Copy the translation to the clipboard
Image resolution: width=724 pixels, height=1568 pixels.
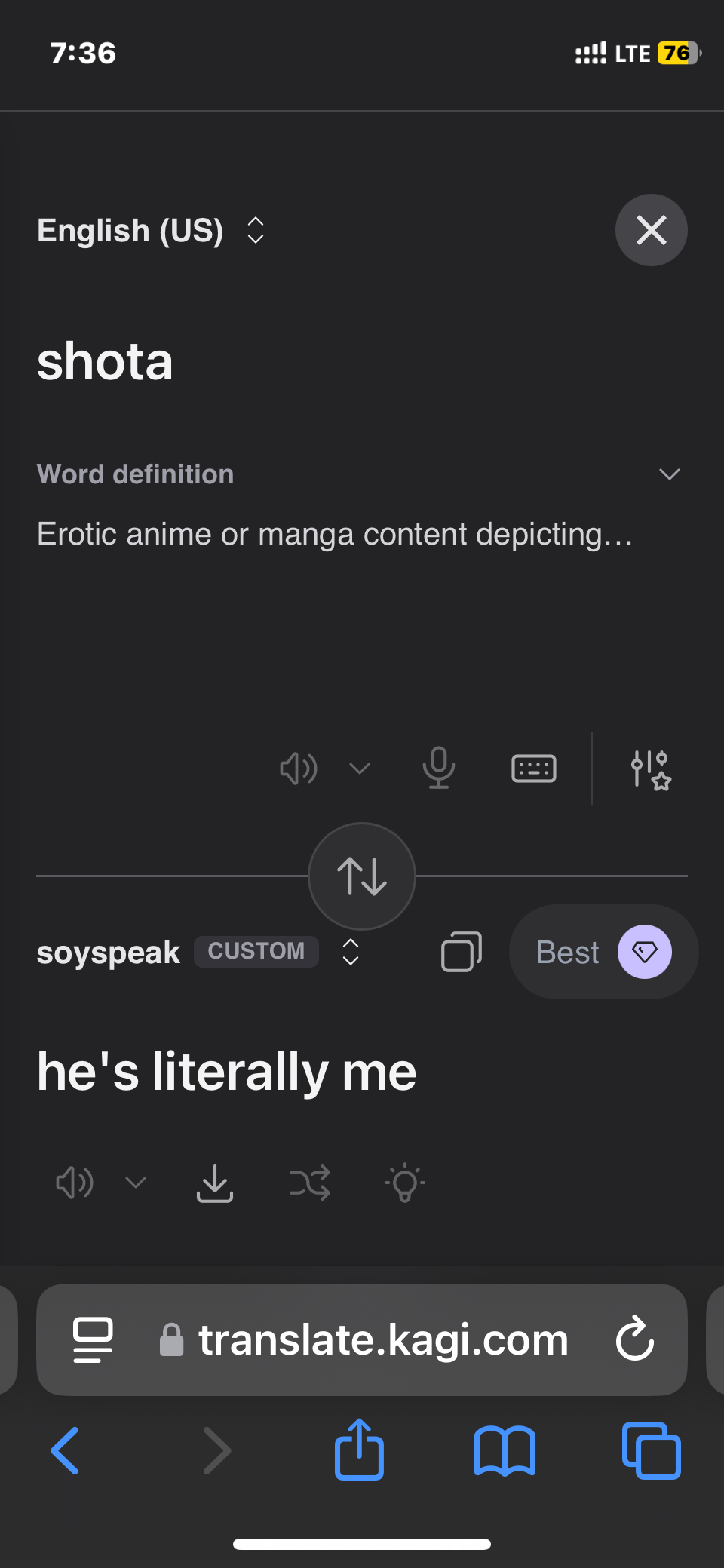point(461,952)
